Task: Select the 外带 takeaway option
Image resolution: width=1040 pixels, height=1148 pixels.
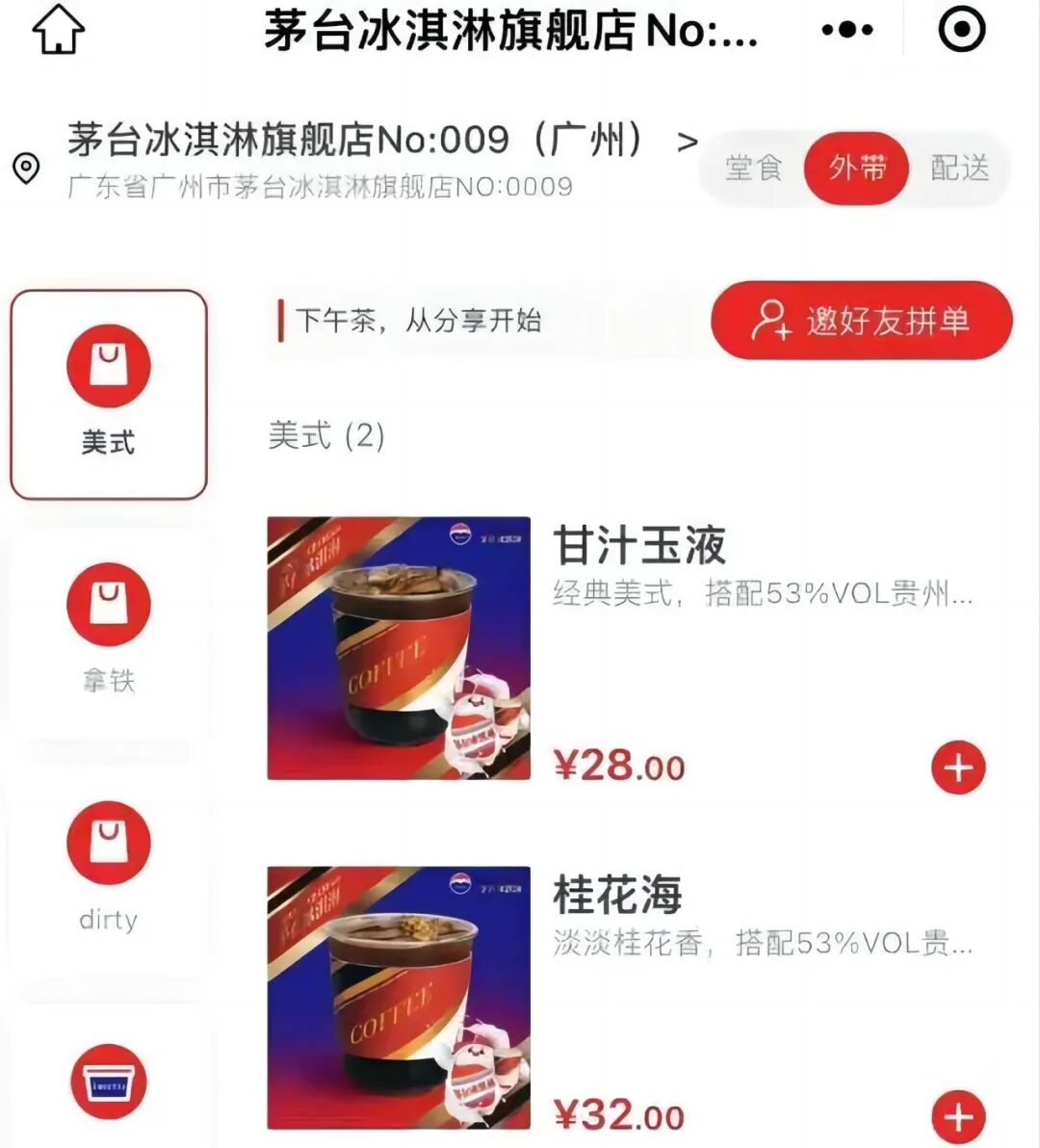Action: pyautogui.click(x=856, y=168)
